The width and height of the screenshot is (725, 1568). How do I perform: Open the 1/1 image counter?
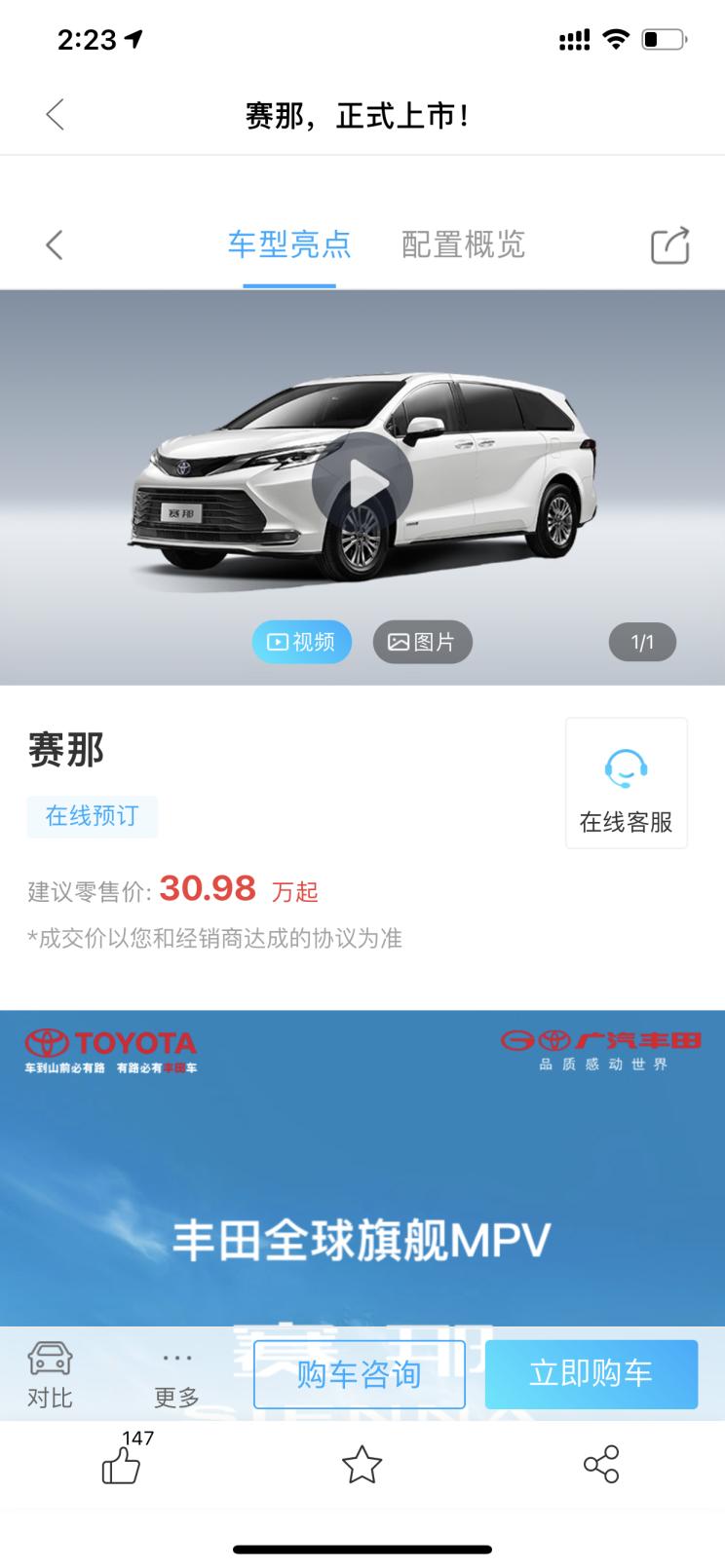(640, 642)
